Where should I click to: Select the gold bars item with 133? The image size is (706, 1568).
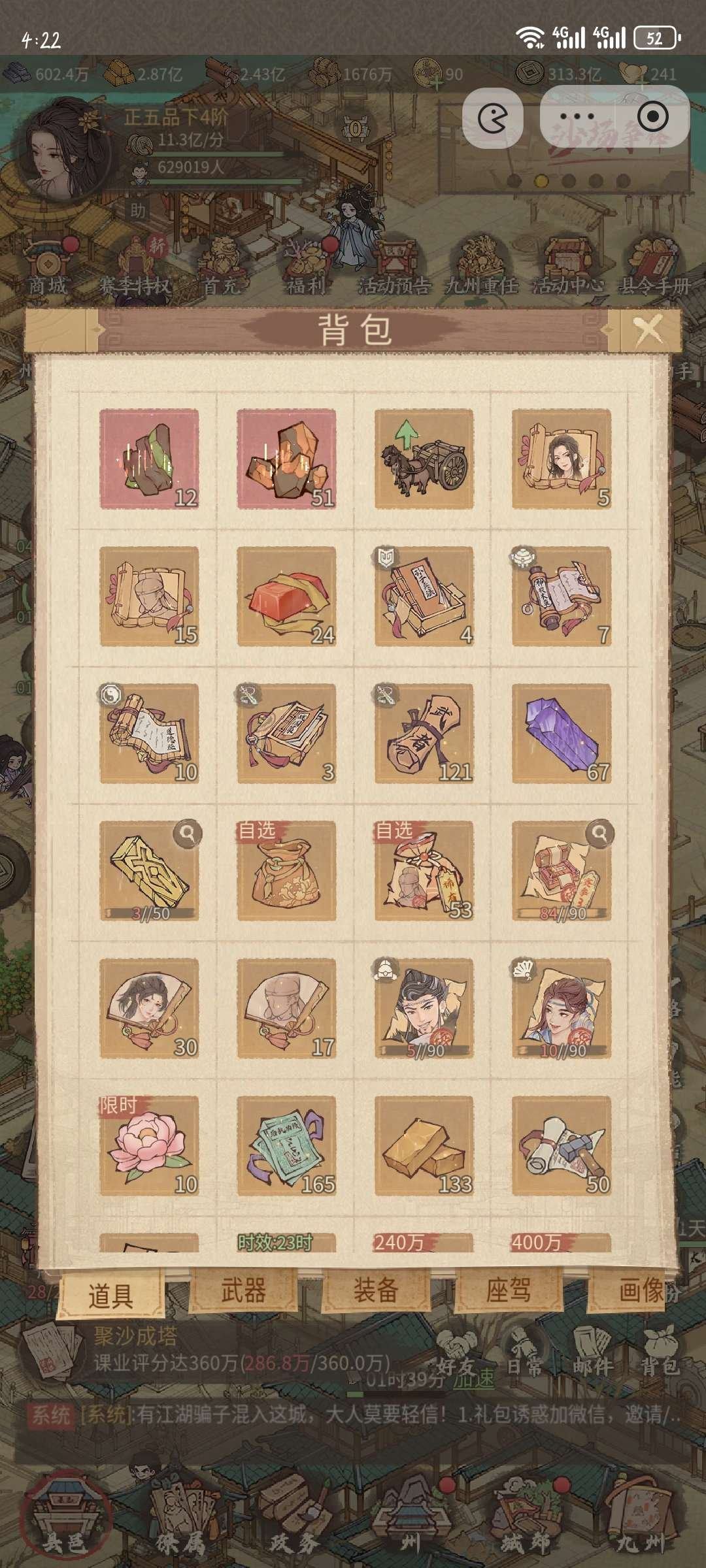click(x=424, y=1145)
